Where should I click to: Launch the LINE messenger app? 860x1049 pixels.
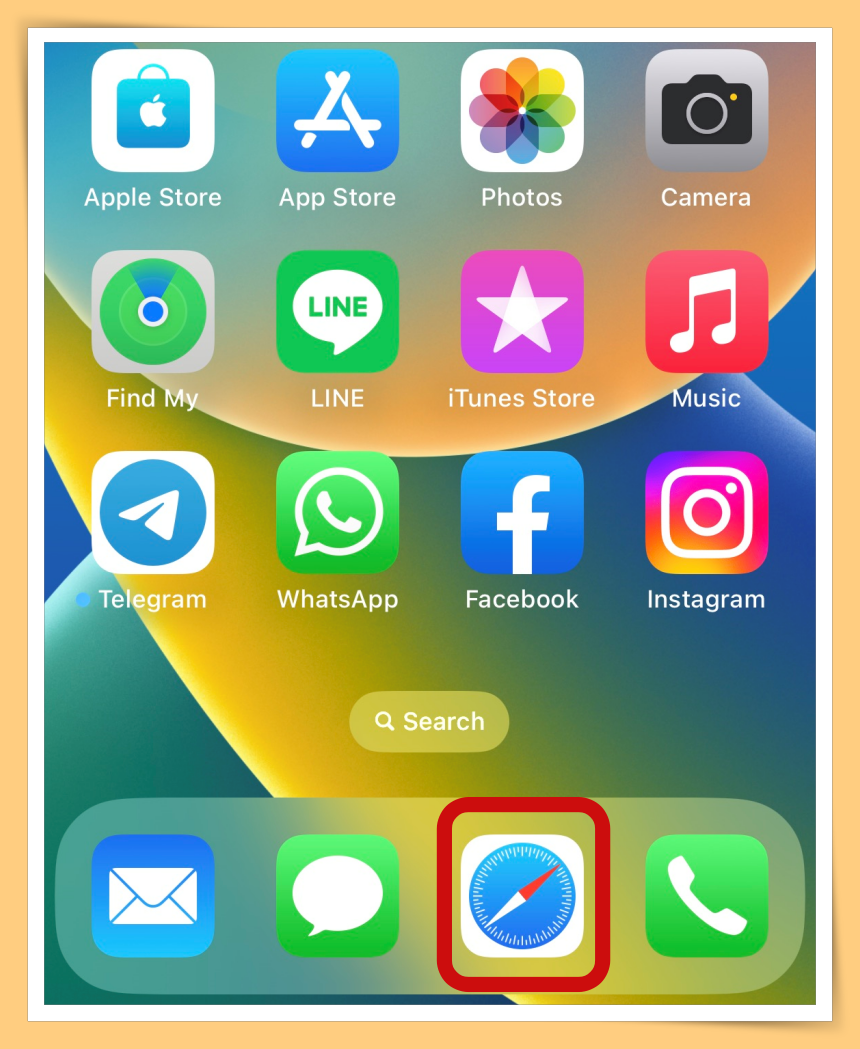pyautogui.click(x=337, y=312)
